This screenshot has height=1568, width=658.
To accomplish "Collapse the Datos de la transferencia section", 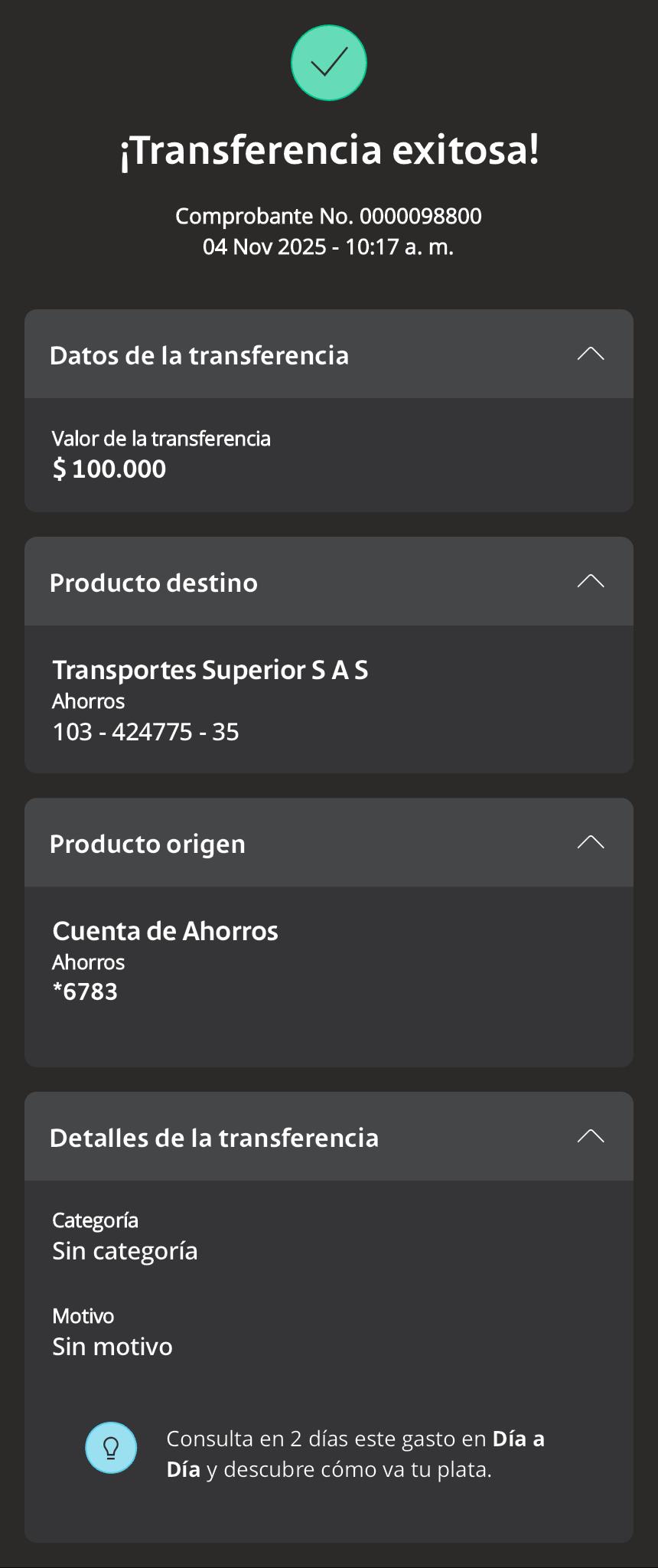I will [590, 354].
